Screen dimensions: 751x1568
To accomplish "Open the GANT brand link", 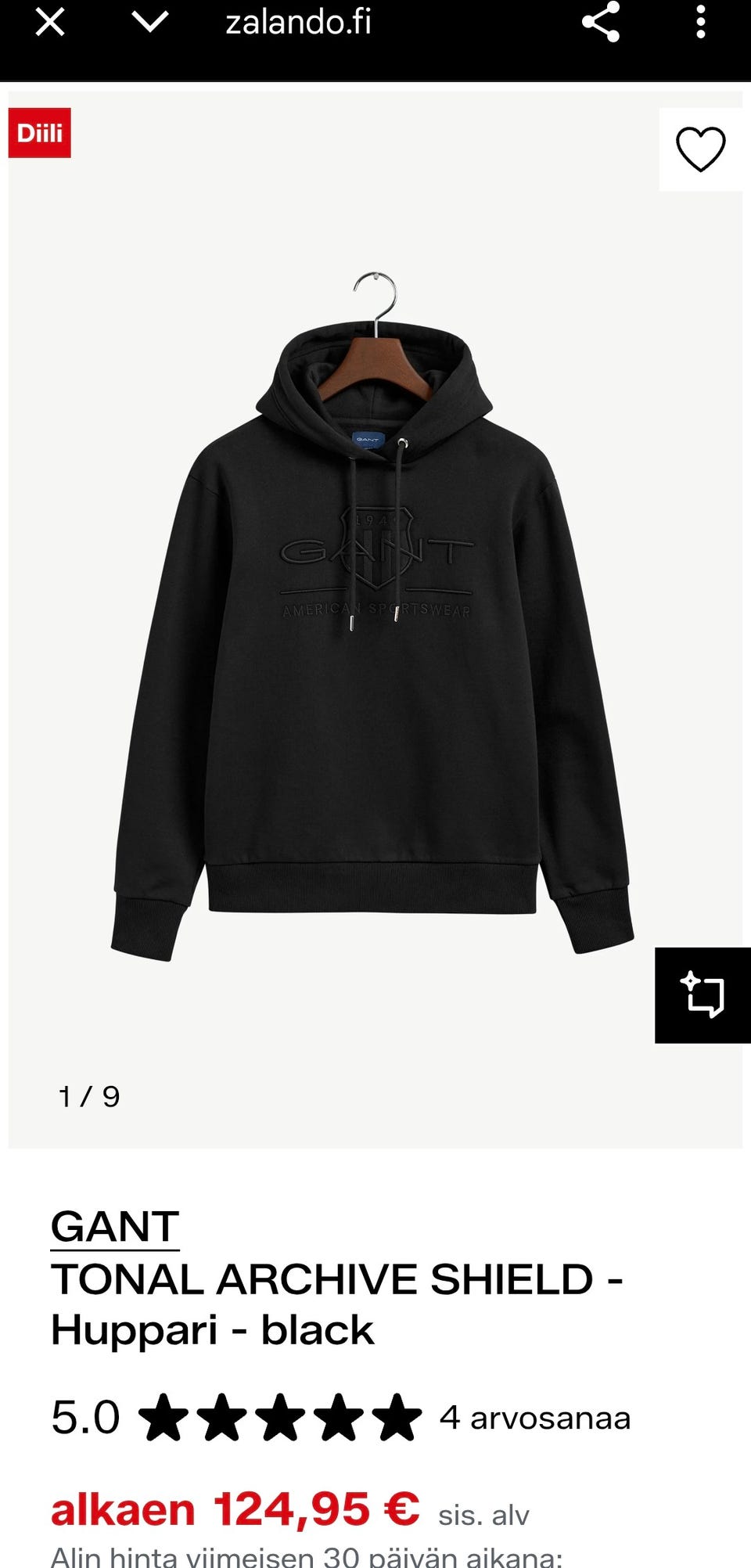I will point(115,1226).
